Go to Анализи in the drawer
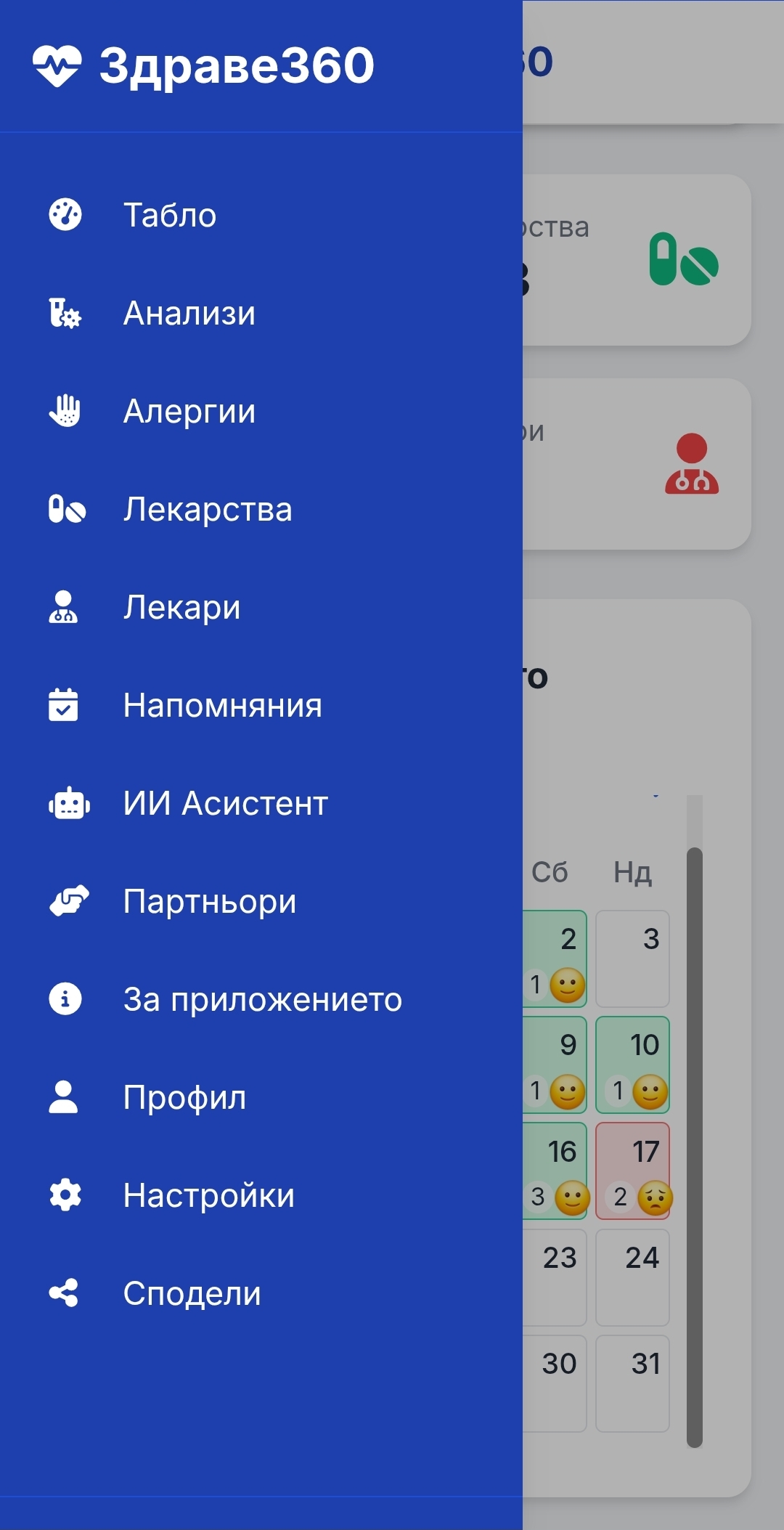Screen dimensions: 784x1530 [189, 314]
